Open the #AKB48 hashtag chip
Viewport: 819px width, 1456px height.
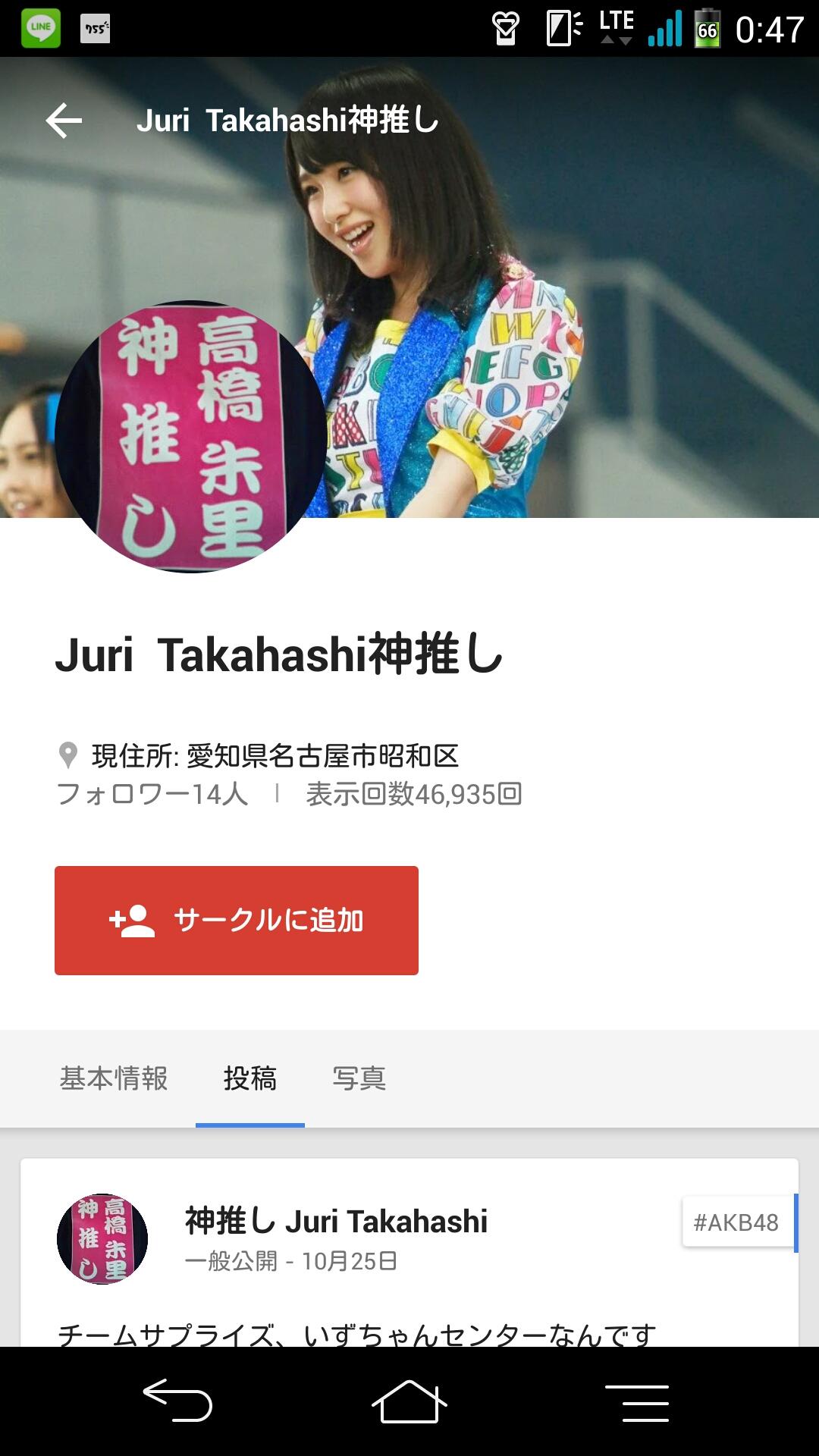[x=736, y=1222]
